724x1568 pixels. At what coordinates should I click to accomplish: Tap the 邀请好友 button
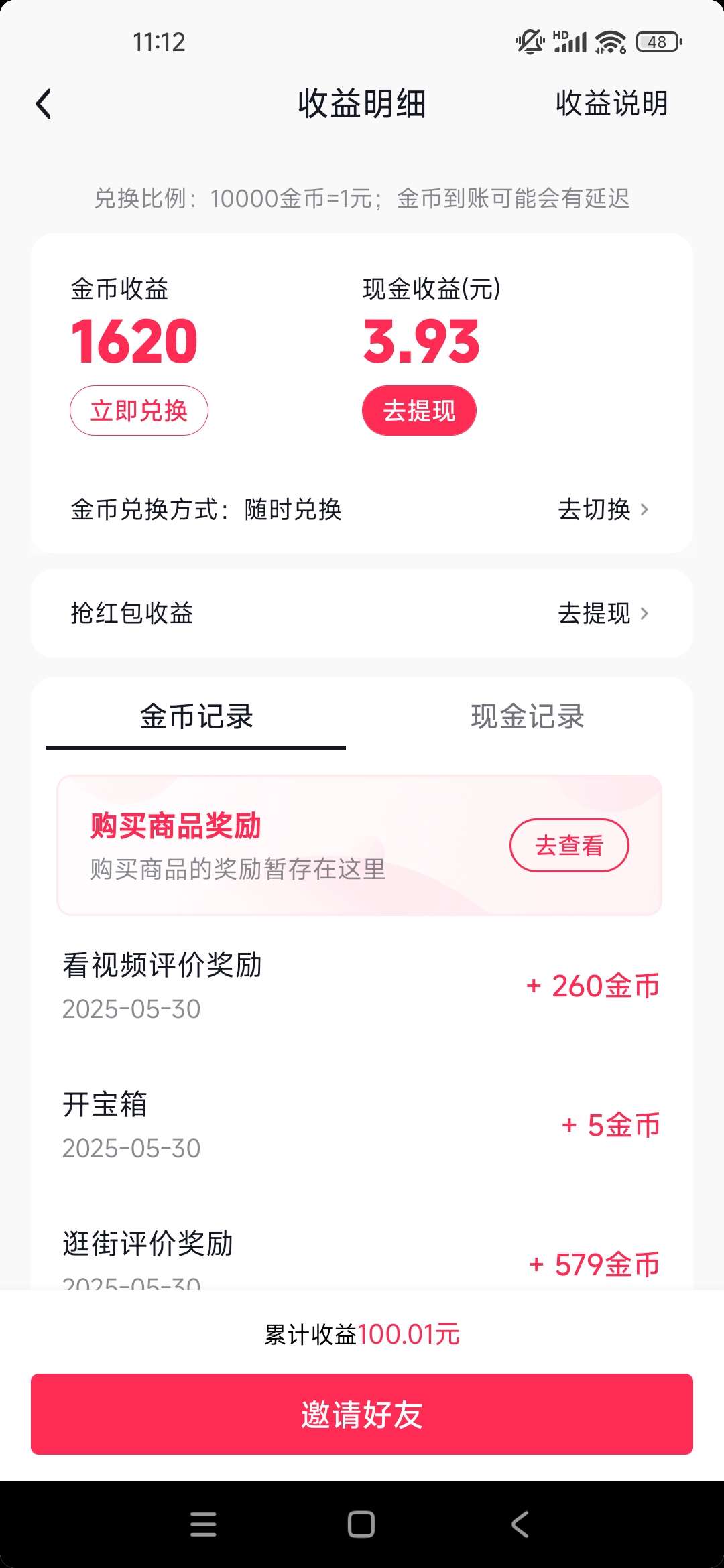click(x=362, y=1414)
